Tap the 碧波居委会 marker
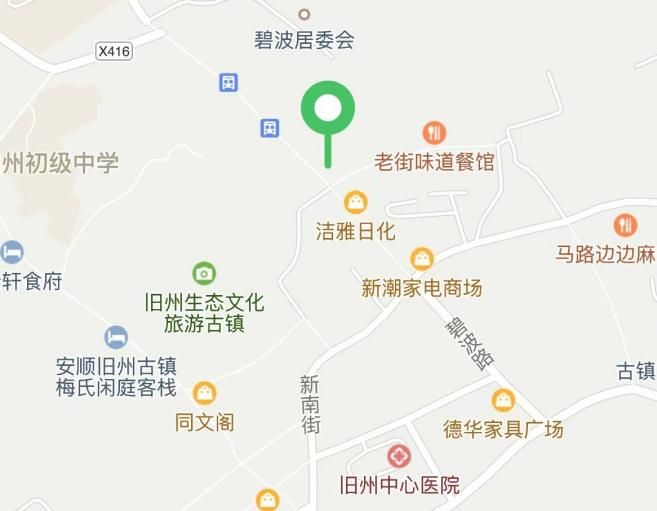This screenshot has height=511, width=657. [304, 15]
